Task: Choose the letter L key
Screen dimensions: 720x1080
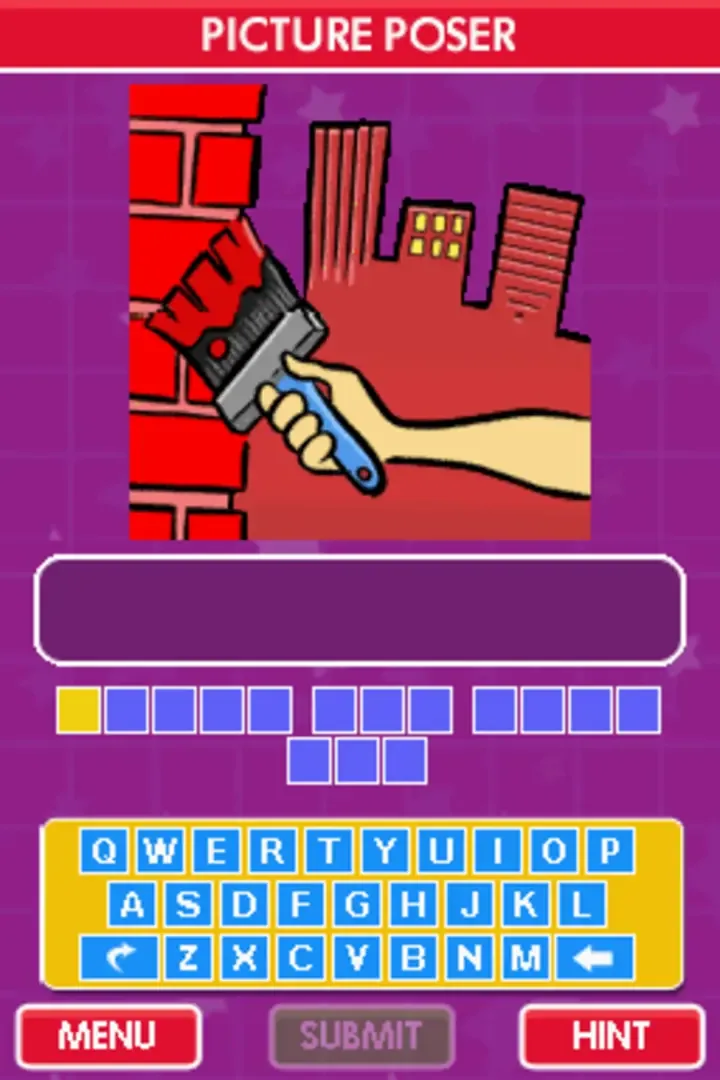Action: pos(580,906)
